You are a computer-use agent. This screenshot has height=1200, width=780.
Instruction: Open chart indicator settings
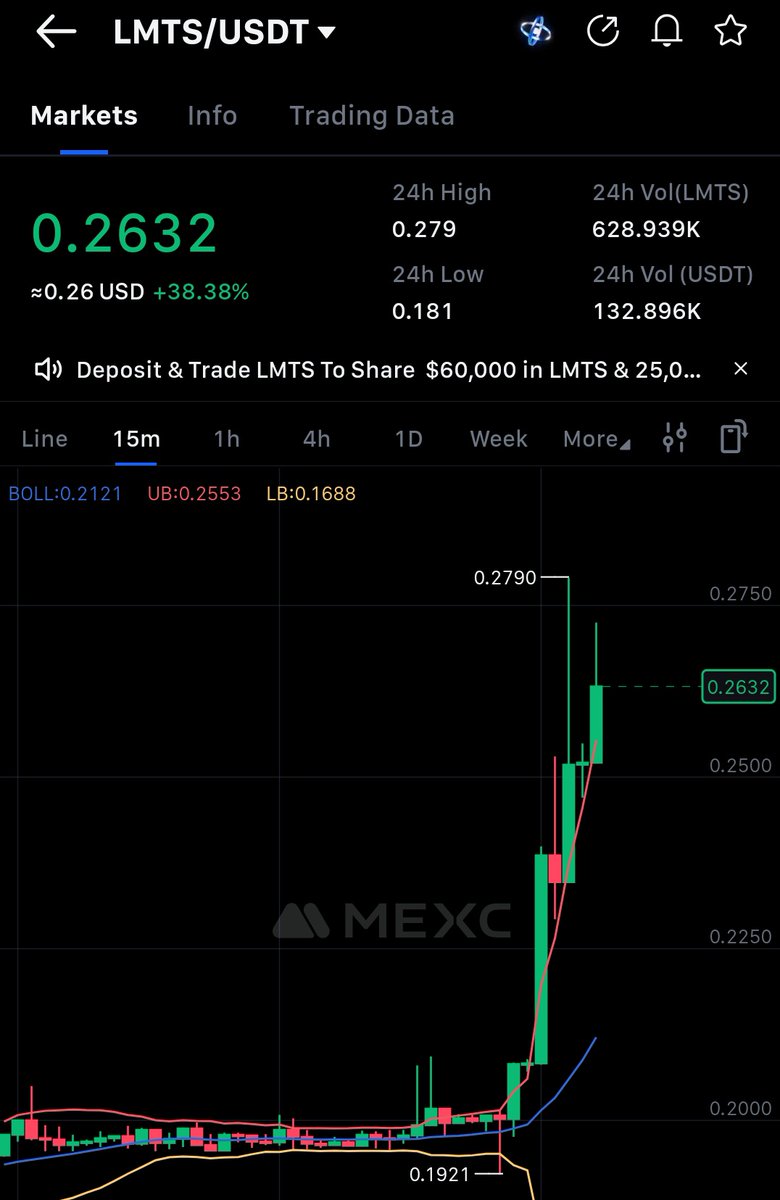[675, 438]
